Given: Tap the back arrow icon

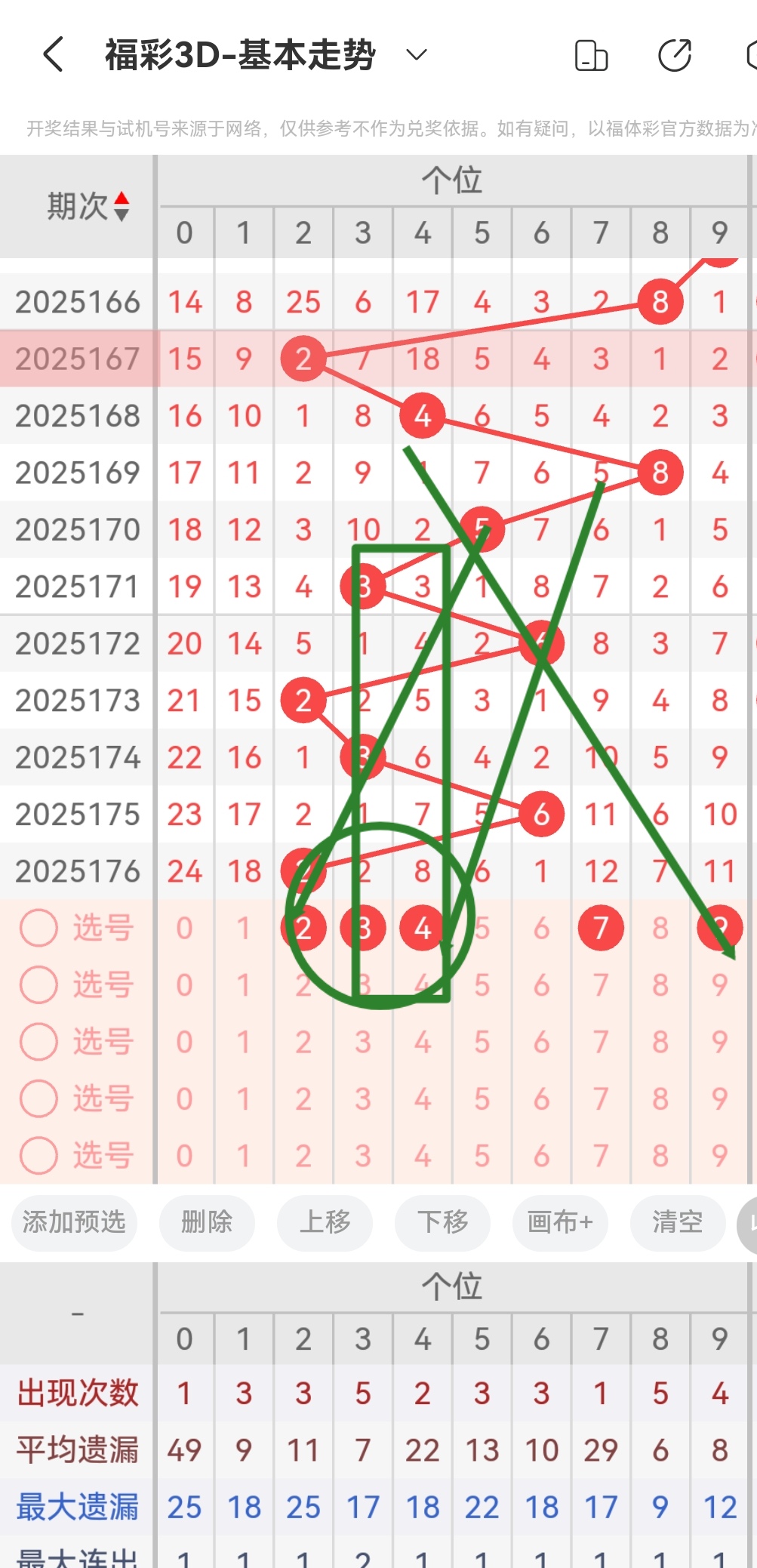Looking at the screenshot, I should pyautogui.click(x=51, y=54).
